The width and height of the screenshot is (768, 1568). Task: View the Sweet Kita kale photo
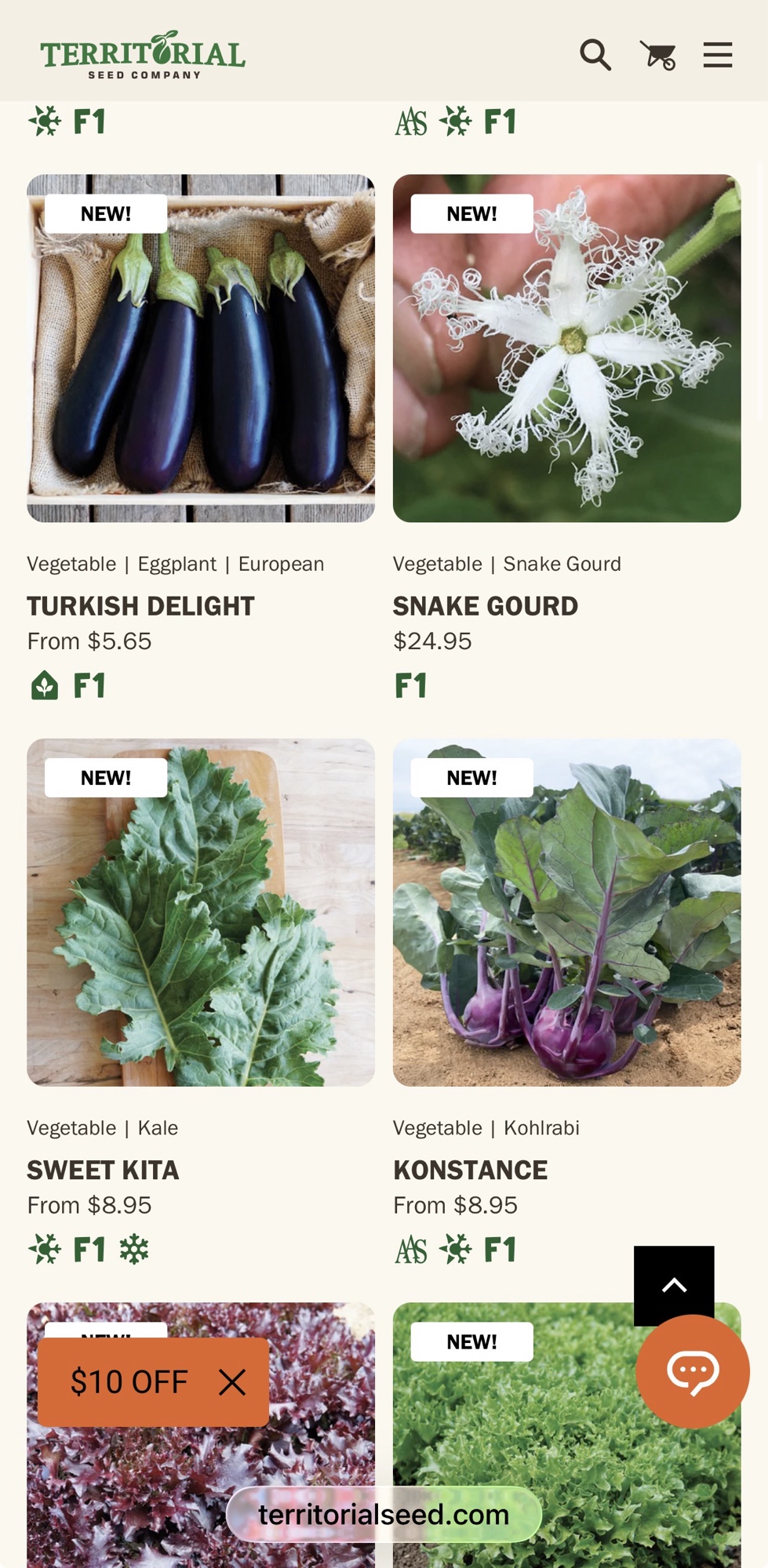tap(201, 912)
